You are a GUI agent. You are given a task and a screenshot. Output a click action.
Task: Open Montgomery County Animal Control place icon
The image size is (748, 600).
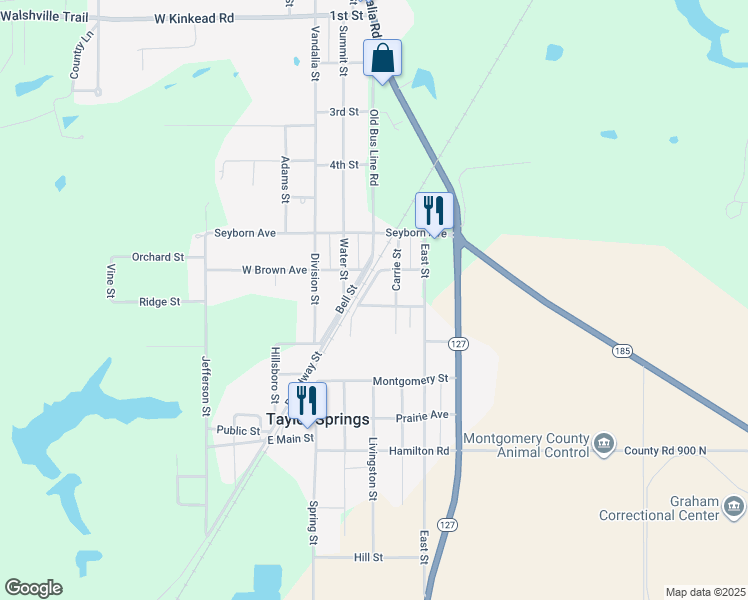click(603, 443)
